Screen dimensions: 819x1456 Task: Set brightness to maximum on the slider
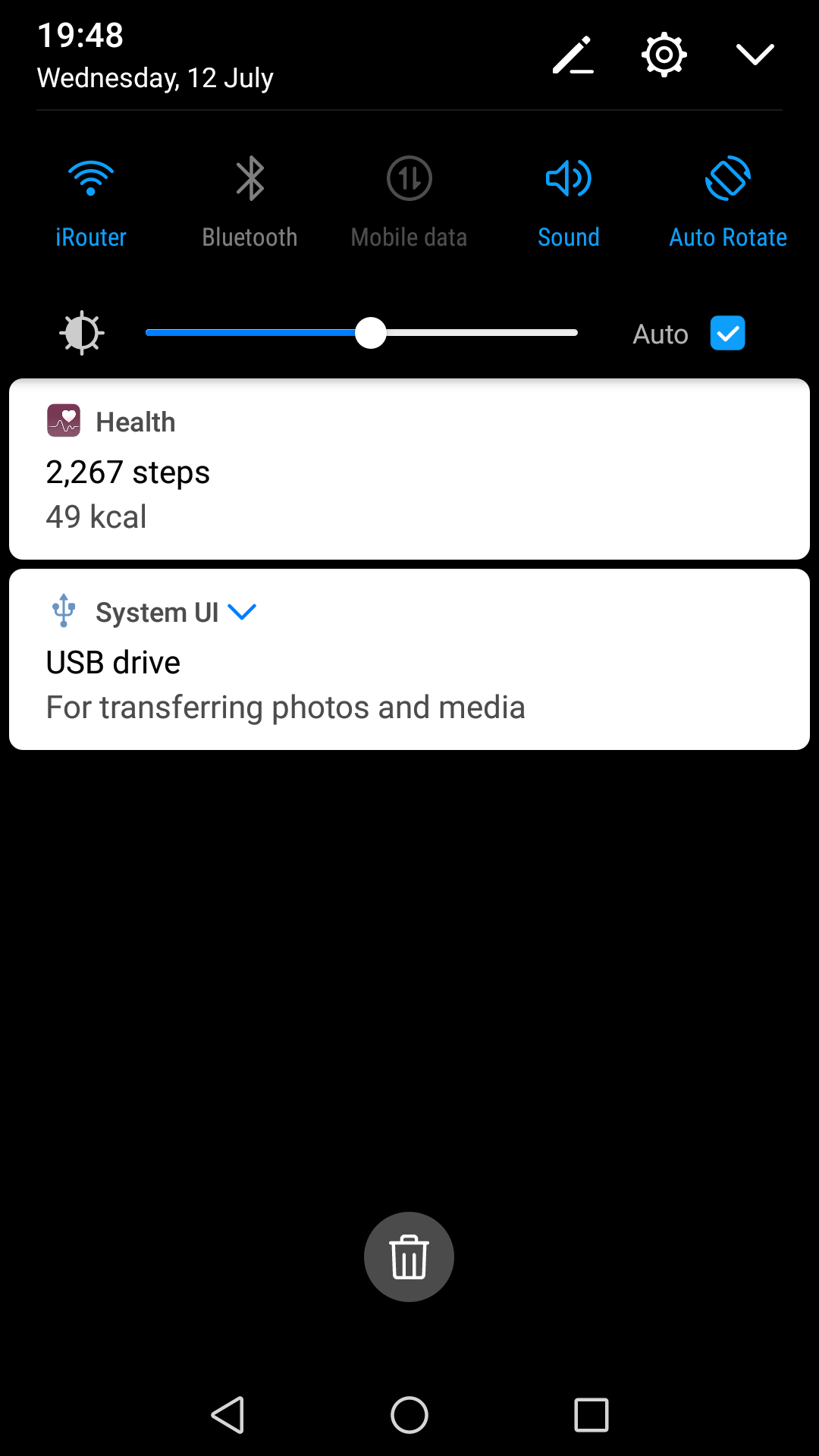[x=575, y=333]
